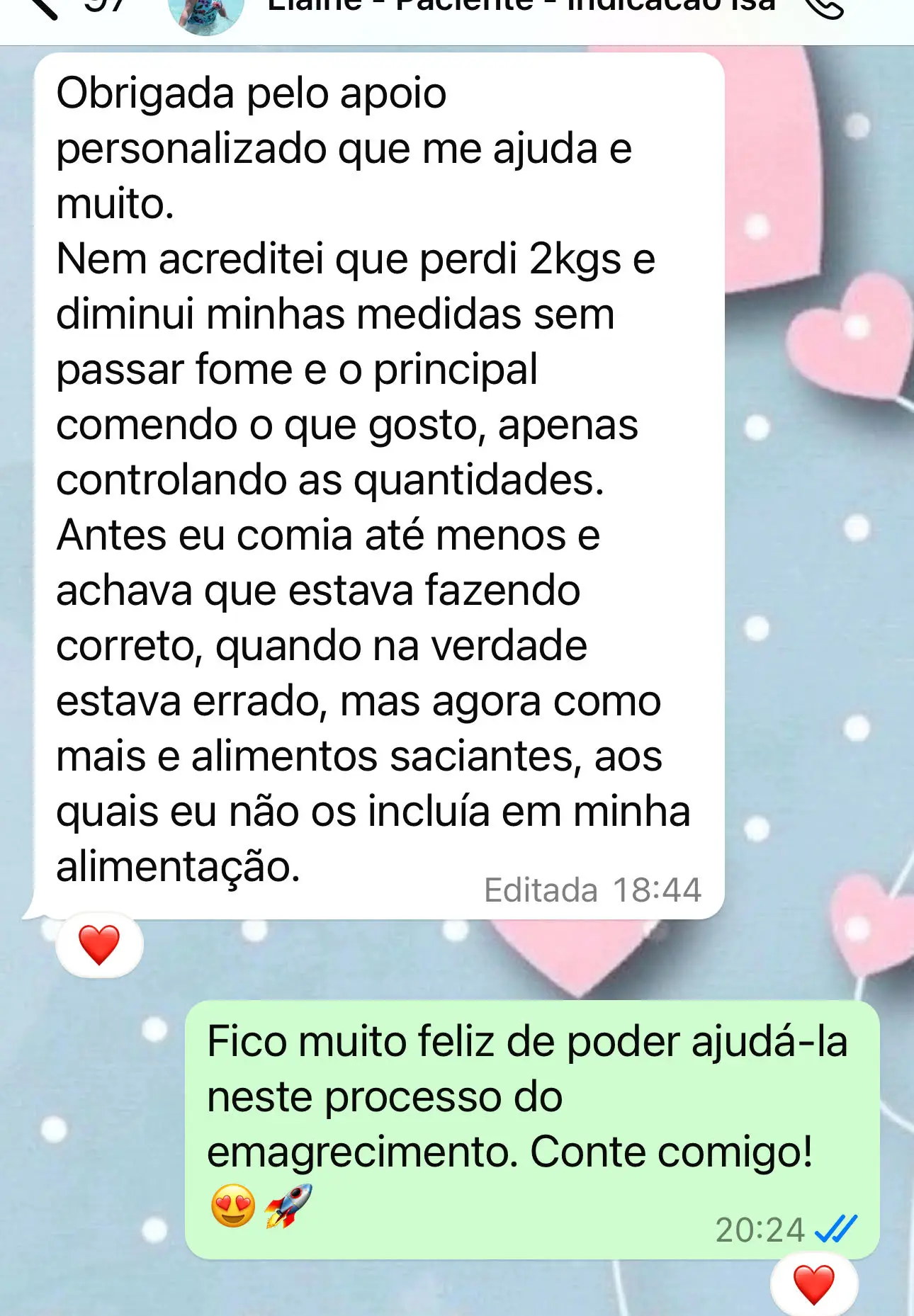914x1316 pixels.
Task: Start a voice call with Elaine
Action: click(825, 8)
